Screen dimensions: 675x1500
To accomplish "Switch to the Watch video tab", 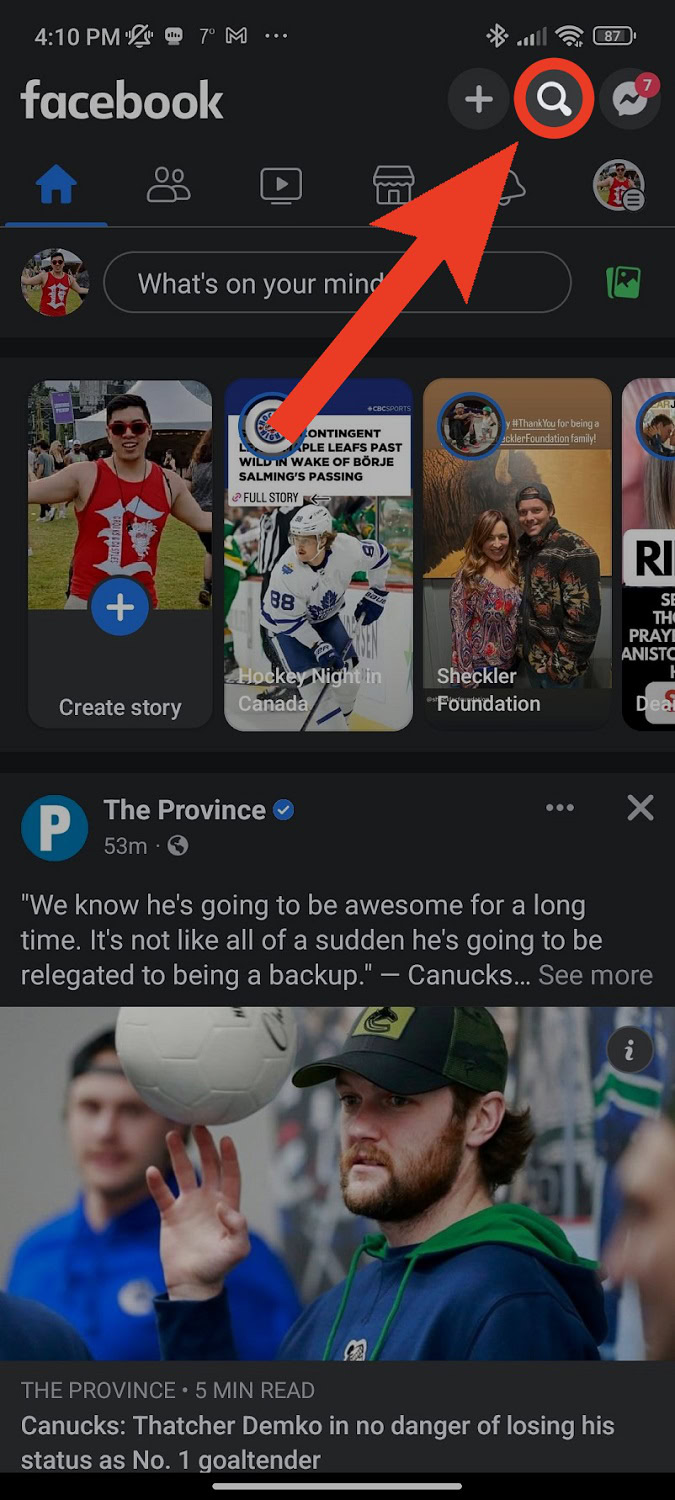I will [x=281, y=185].
